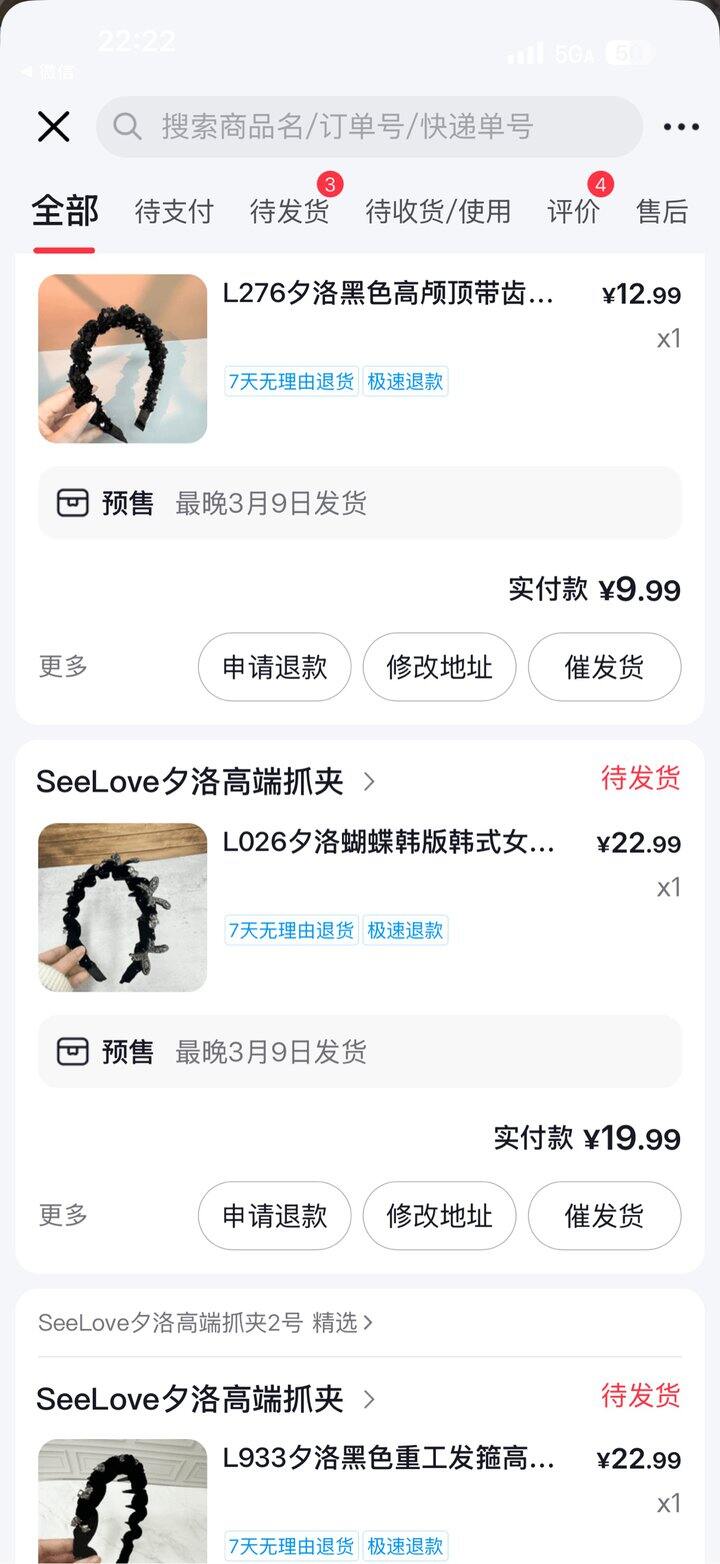The width and height of the screenshot is (720, 1564).
Task: Go to the 评价 tab
Action: [x=573, y=211]
